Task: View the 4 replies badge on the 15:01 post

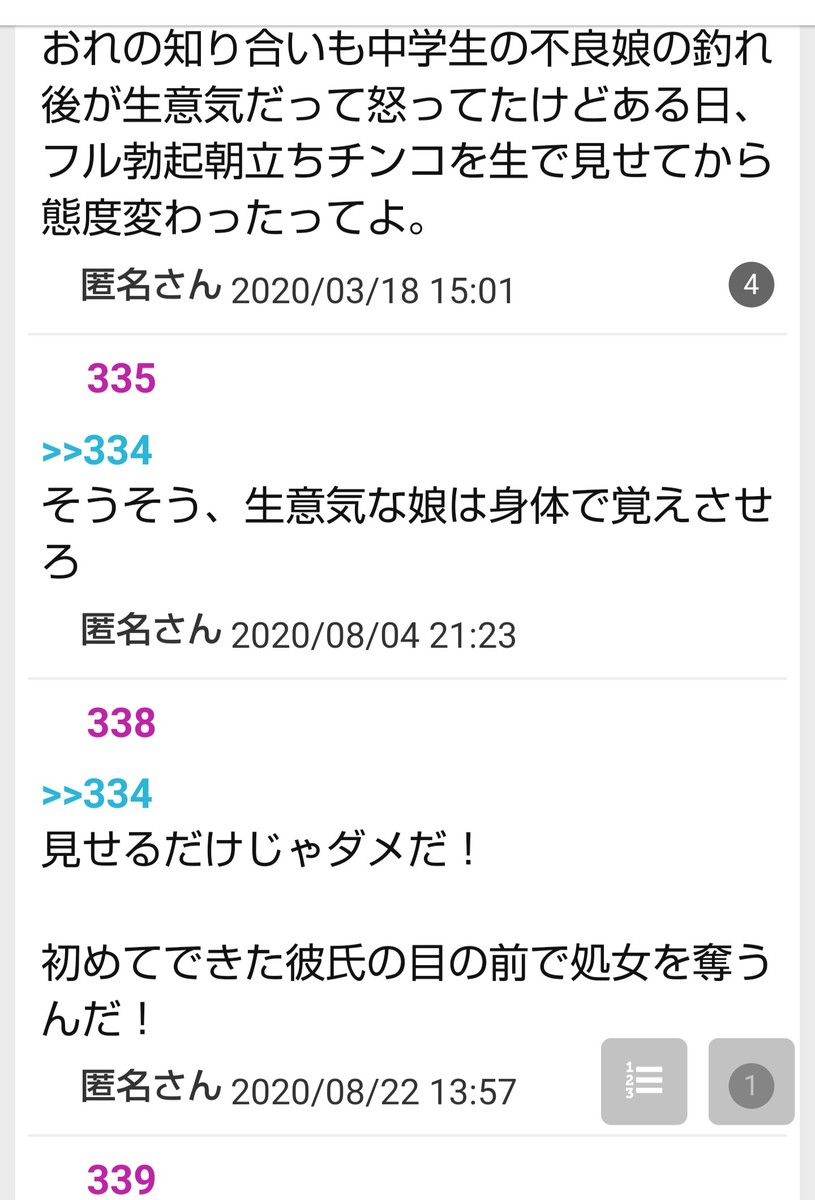Action: [x=751, y=286]
